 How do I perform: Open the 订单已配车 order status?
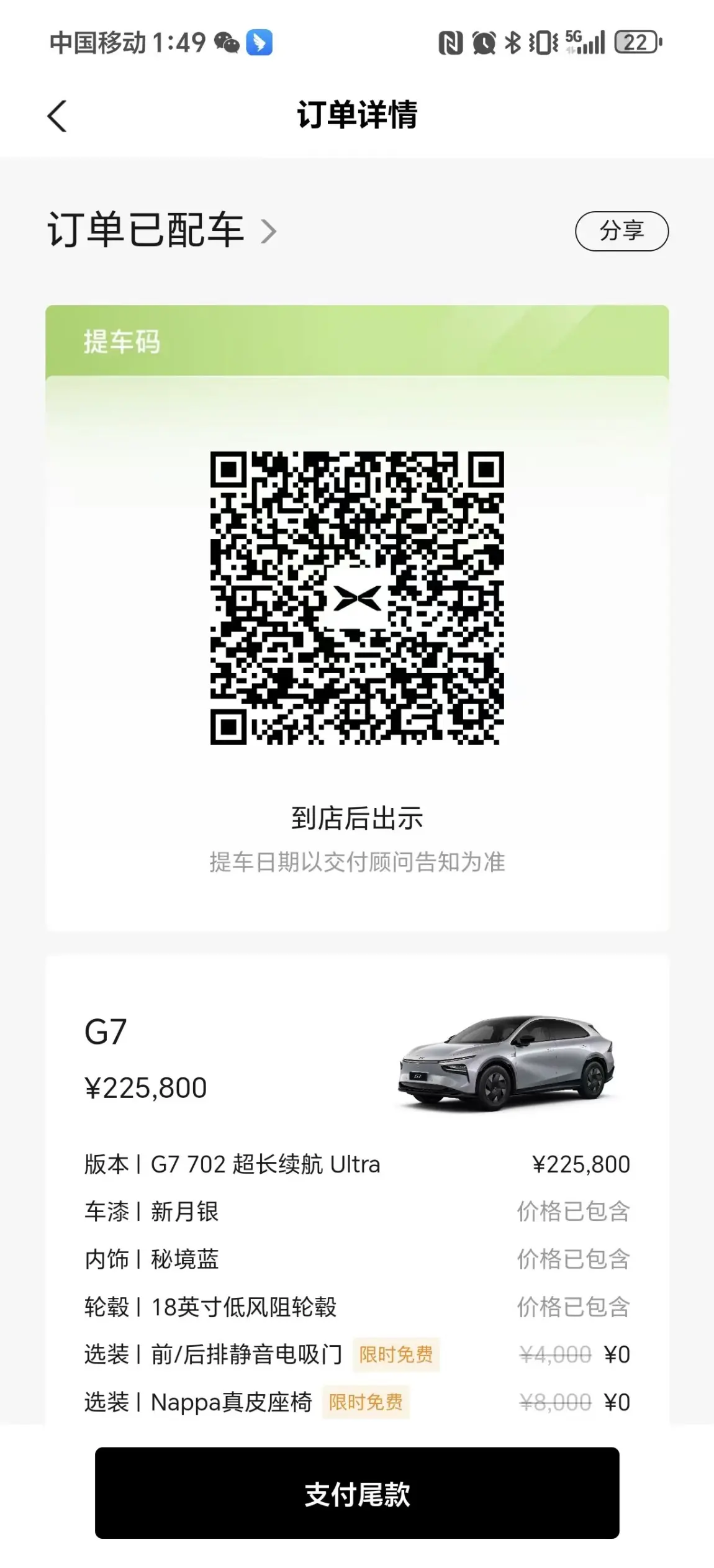click(161, 230)
